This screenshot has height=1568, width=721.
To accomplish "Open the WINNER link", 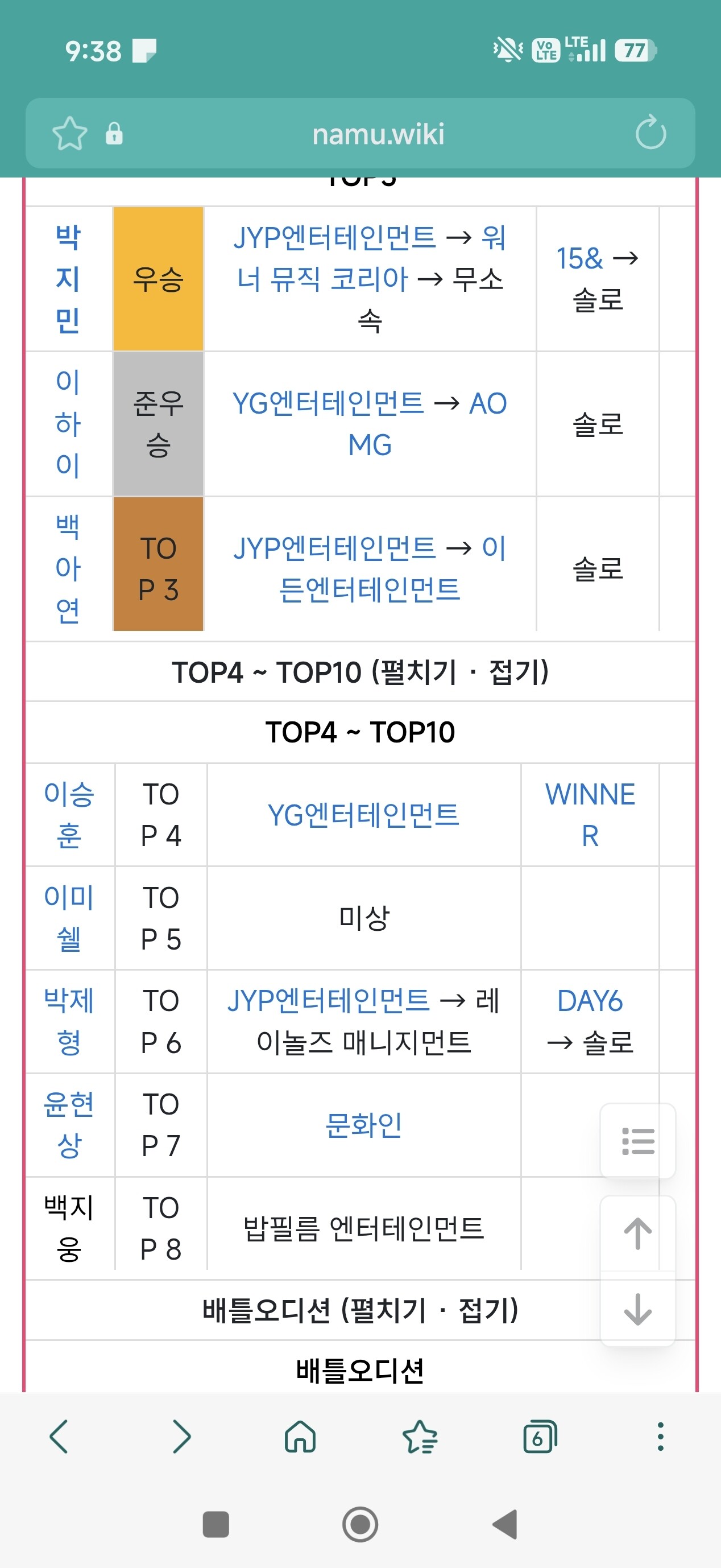I will click(x=590, y=814).
